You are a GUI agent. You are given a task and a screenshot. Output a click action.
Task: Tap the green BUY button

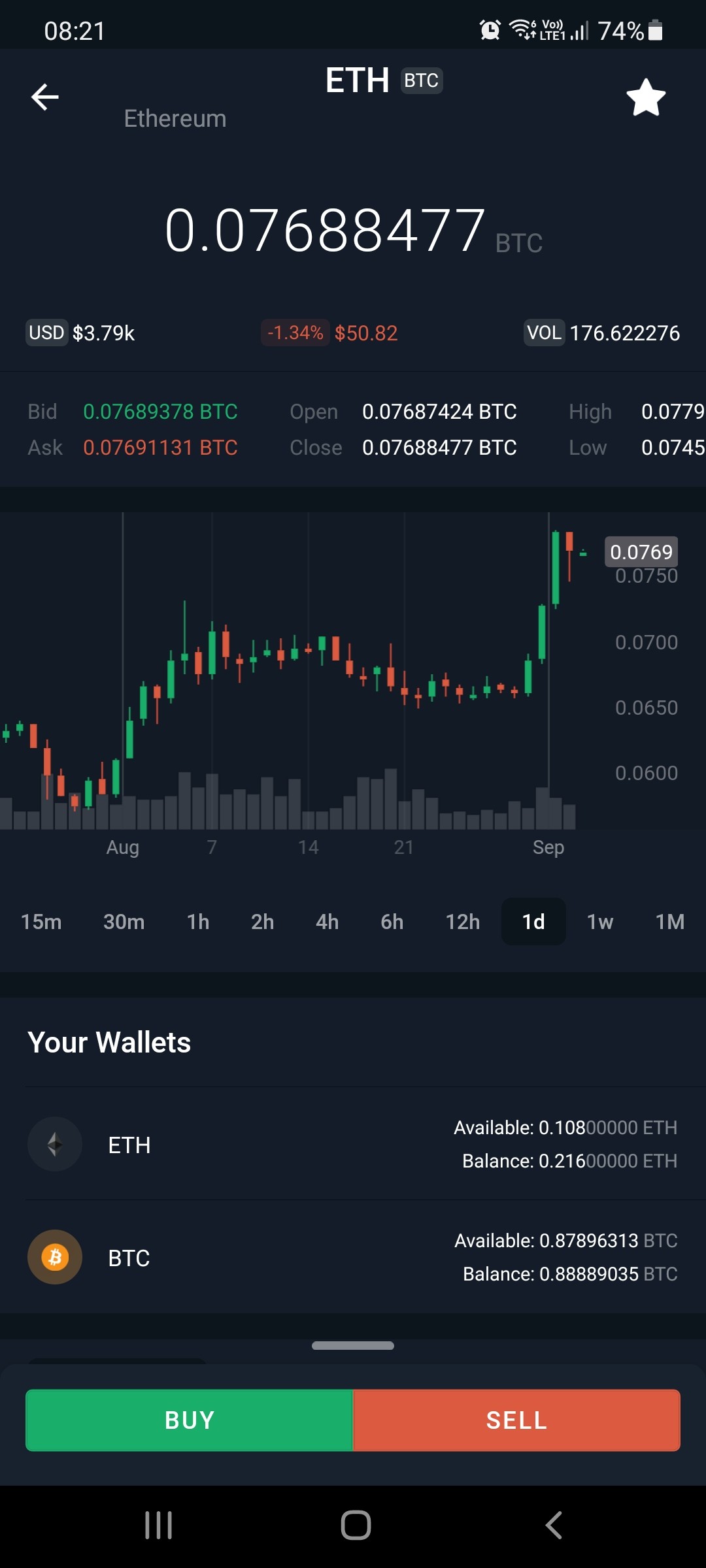coord(189,1420)
